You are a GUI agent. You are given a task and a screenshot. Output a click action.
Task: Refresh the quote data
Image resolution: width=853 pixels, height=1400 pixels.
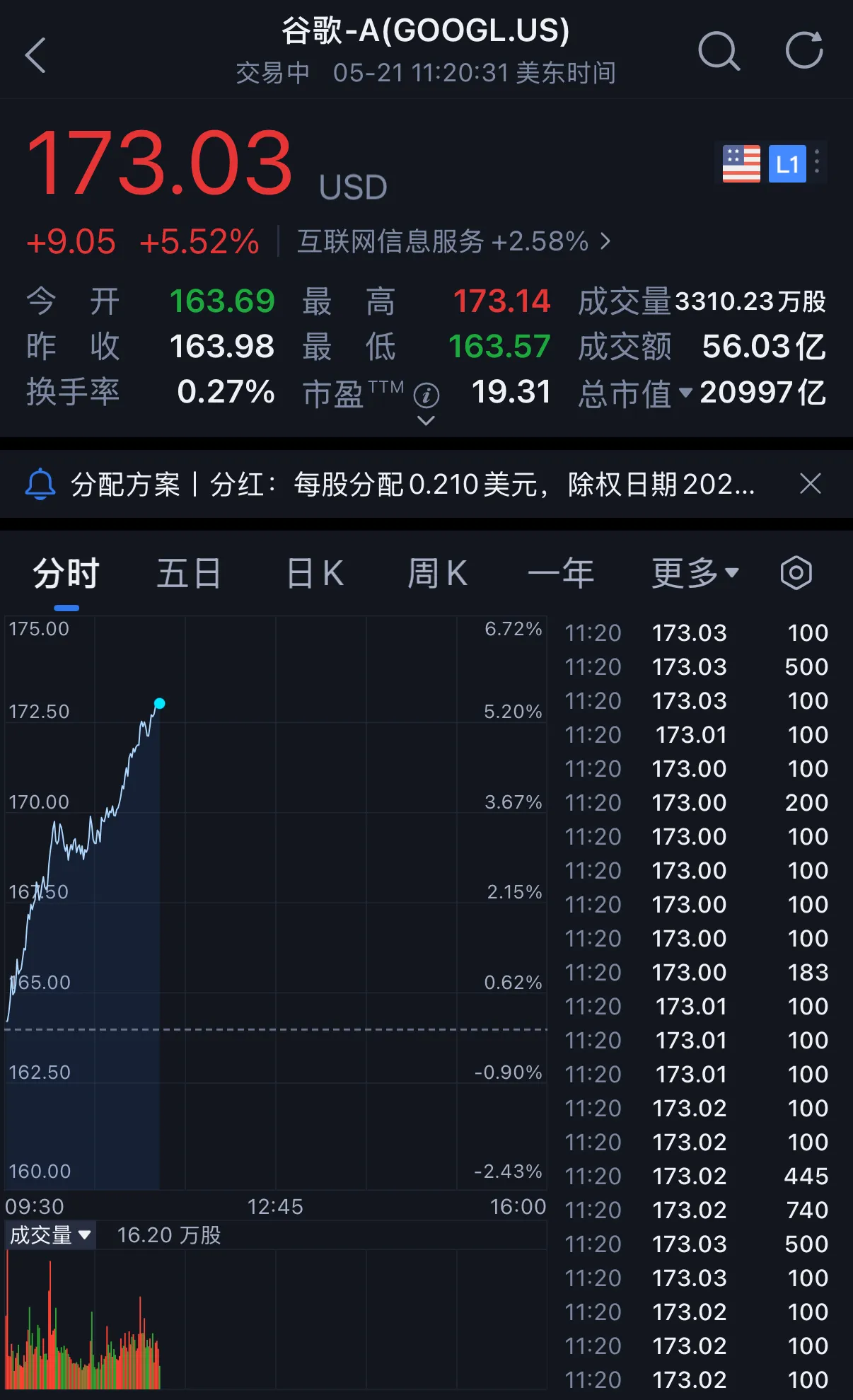[x=804, y=50]
